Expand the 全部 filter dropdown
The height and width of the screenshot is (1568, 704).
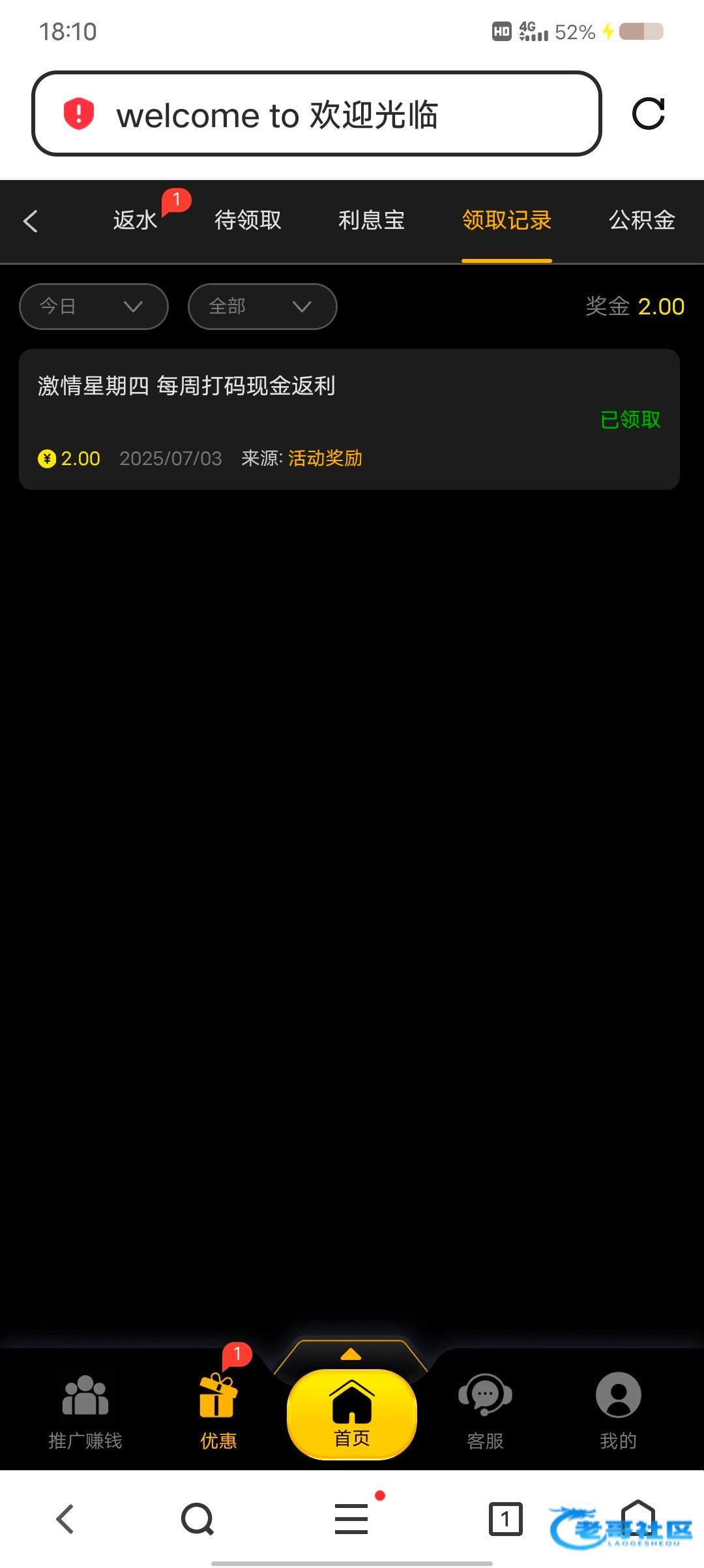pos(262,307)
